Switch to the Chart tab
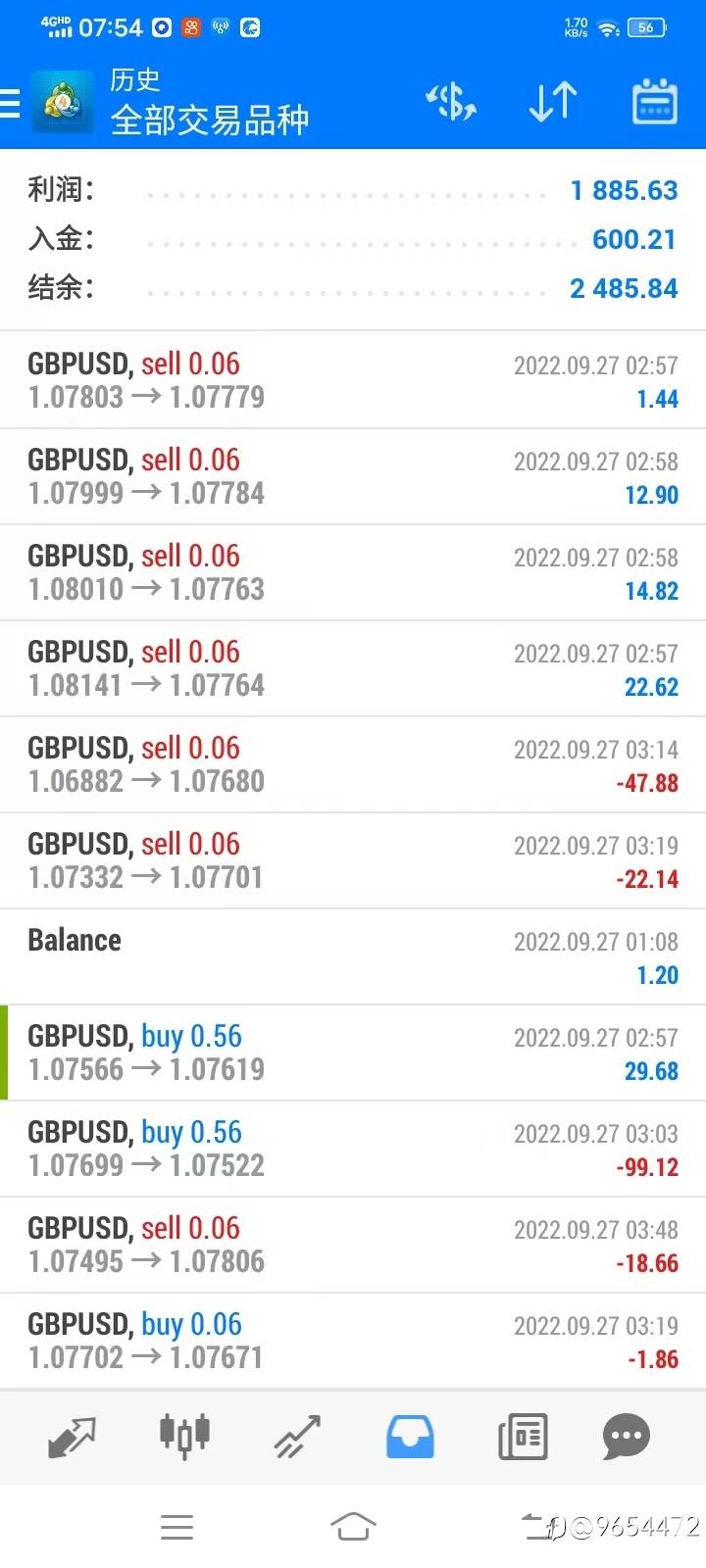The height and width of the screenshot is (1568, 706). [x=184, y=1437]
